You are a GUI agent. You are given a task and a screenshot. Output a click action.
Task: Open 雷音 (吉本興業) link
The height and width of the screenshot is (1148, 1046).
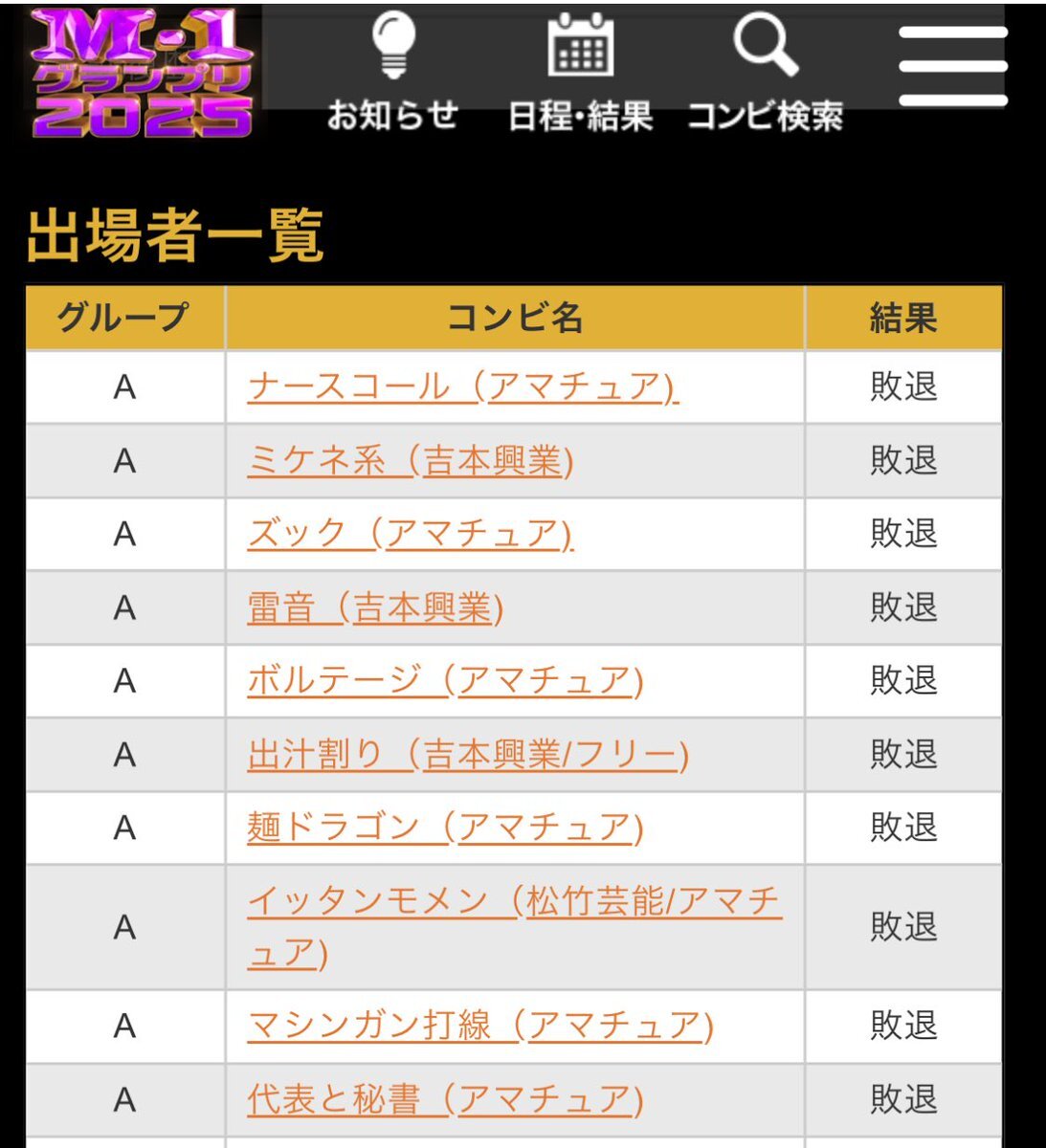375,607
